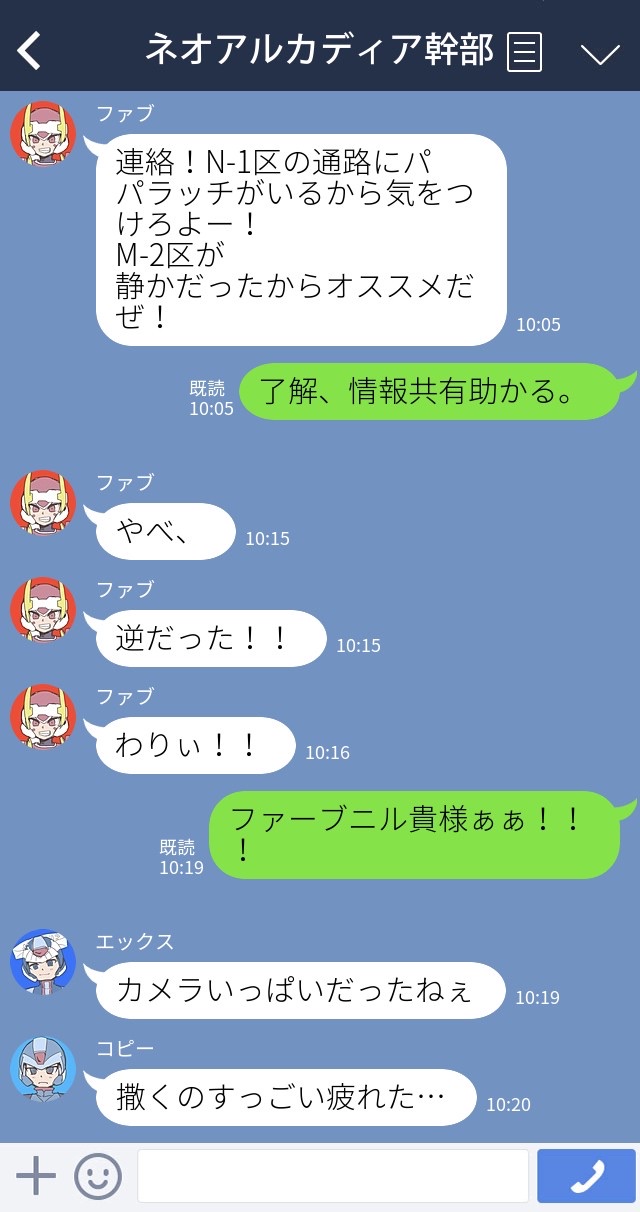Open エックス's profile avatar
640x1212 pixels.
pyautogui.click(x=43, y=962)
